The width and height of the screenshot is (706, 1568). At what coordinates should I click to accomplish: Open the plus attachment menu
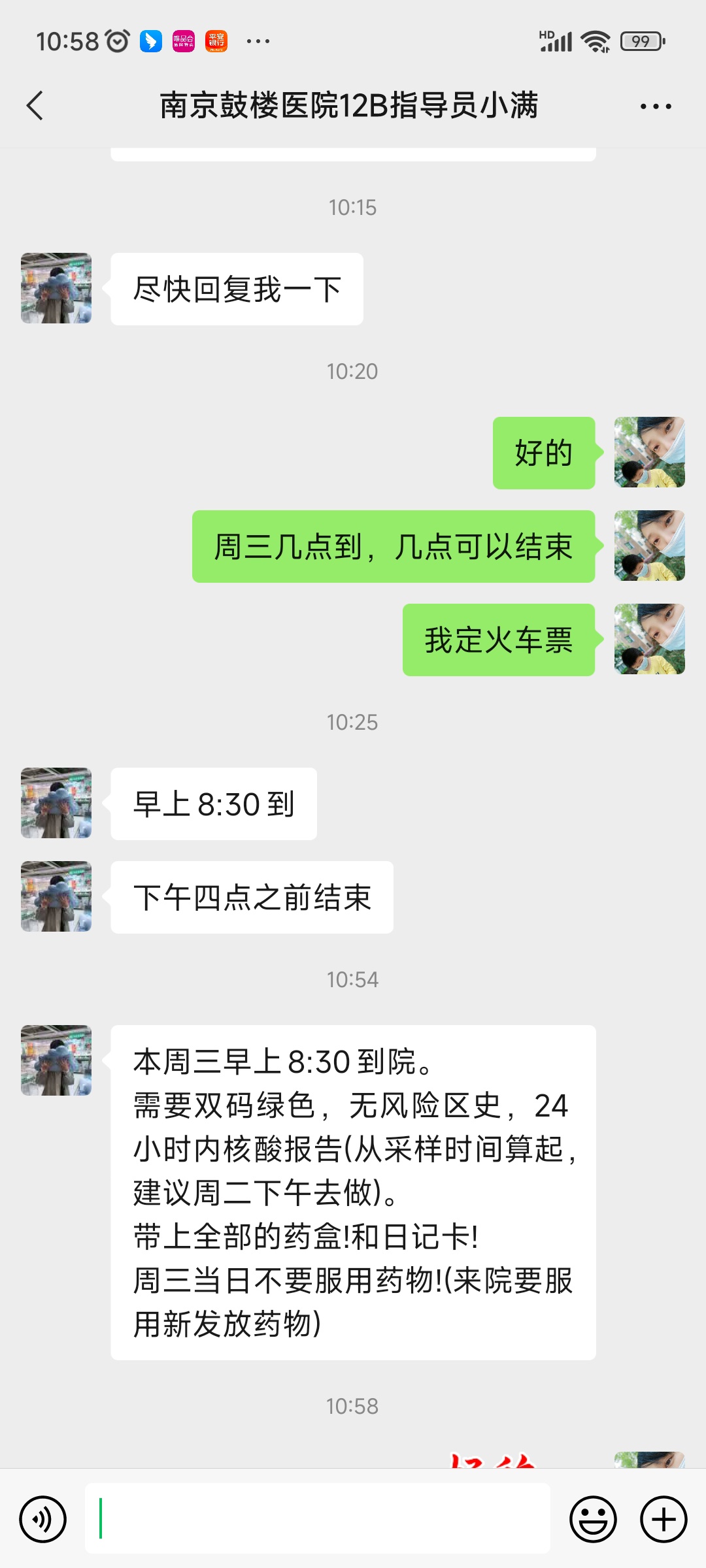(x=663, y=1519)
